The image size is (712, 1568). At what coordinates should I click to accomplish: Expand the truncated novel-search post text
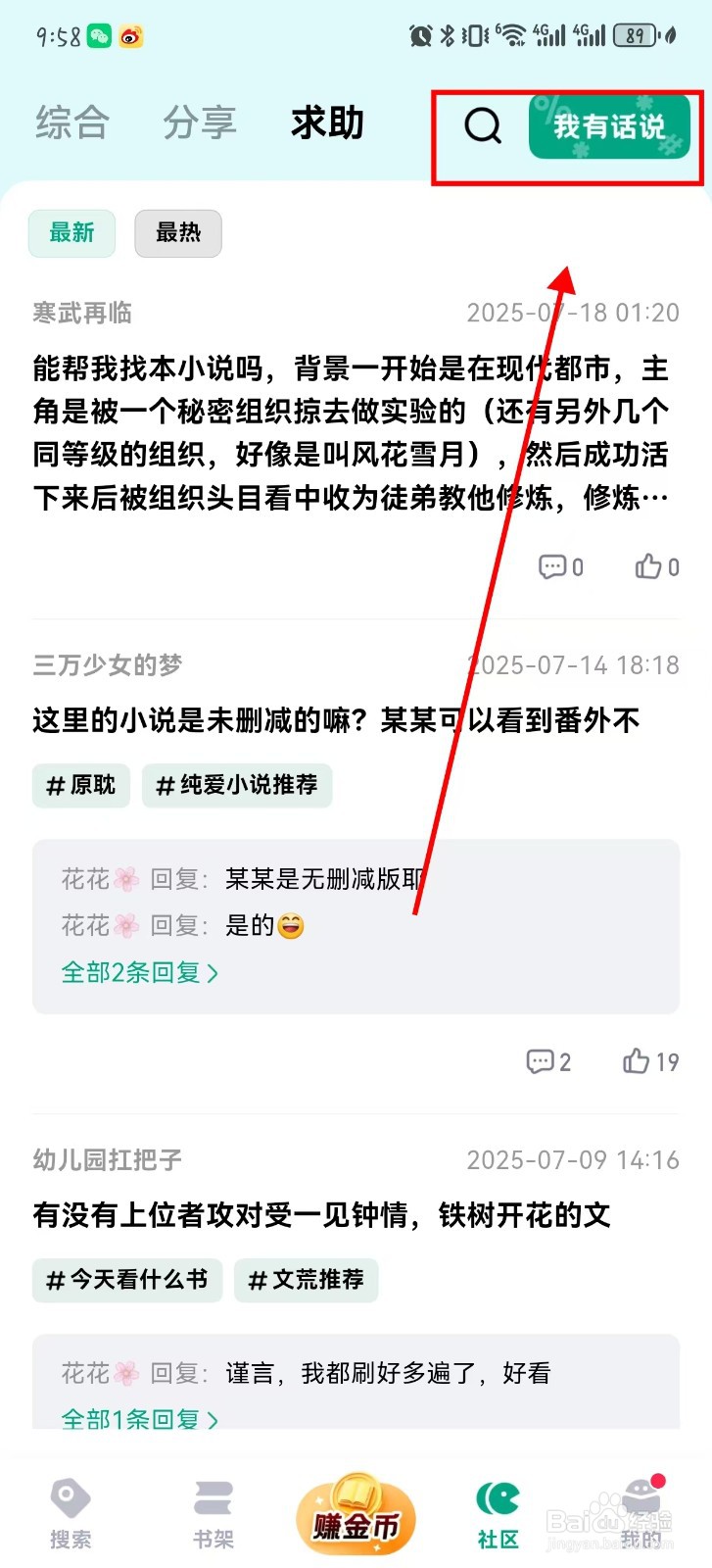click(x=353, y=431)
